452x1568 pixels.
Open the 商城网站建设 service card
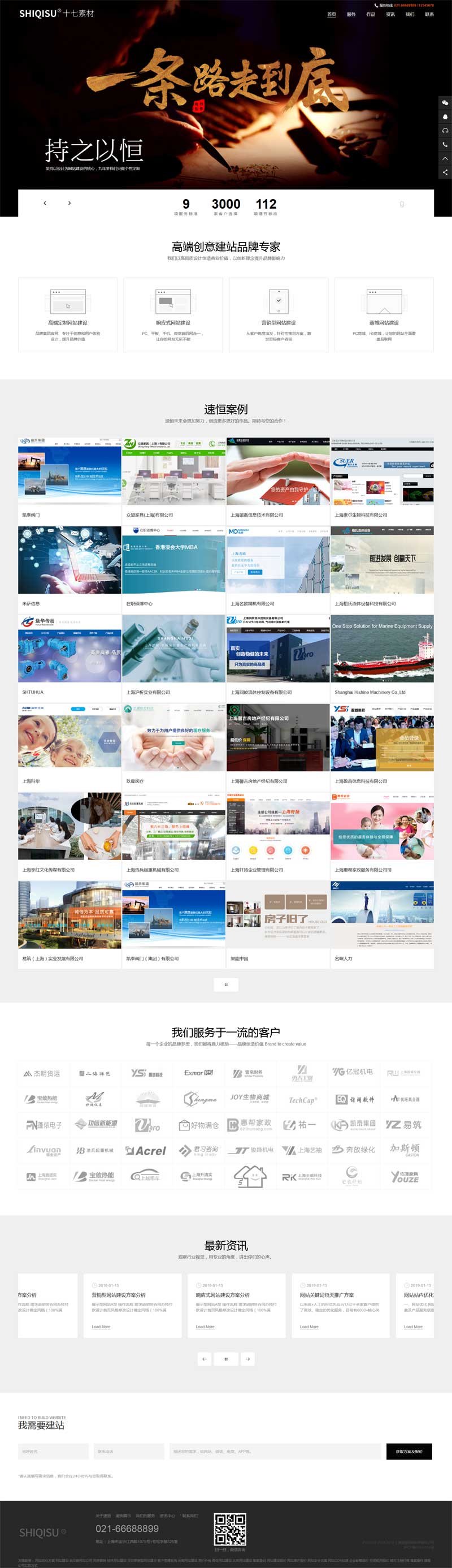(x=384, y=315)
